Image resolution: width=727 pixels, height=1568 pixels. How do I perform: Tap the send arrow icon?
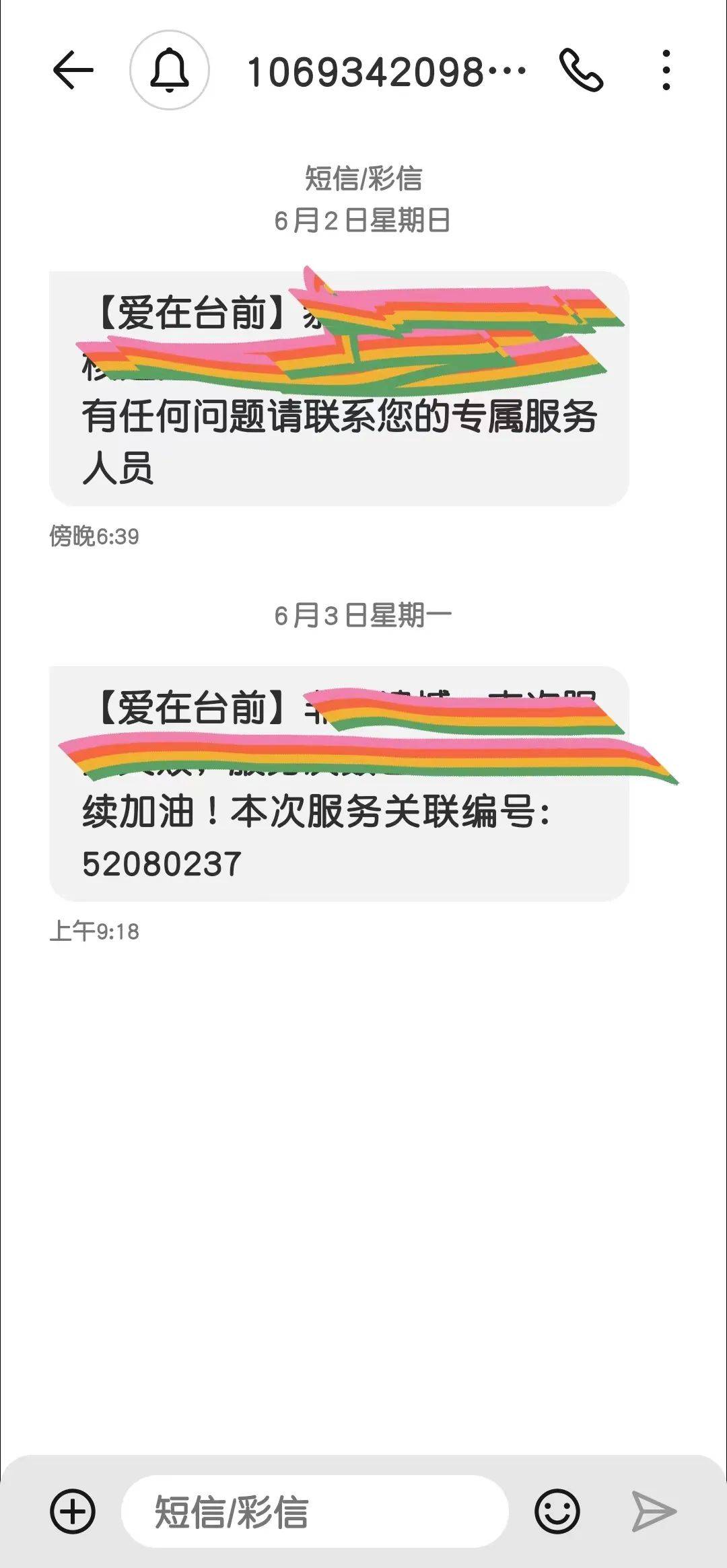(654, 1511)
